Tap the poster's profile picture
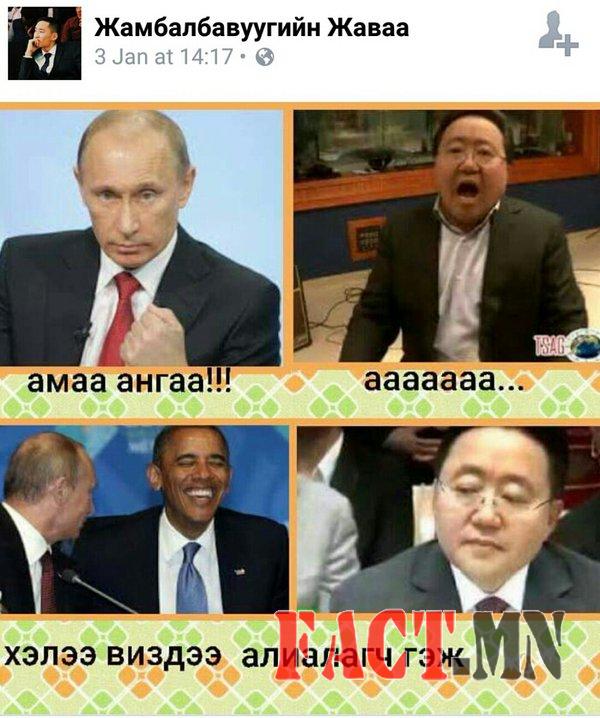The image size is (600, 718). pos(44,43)
